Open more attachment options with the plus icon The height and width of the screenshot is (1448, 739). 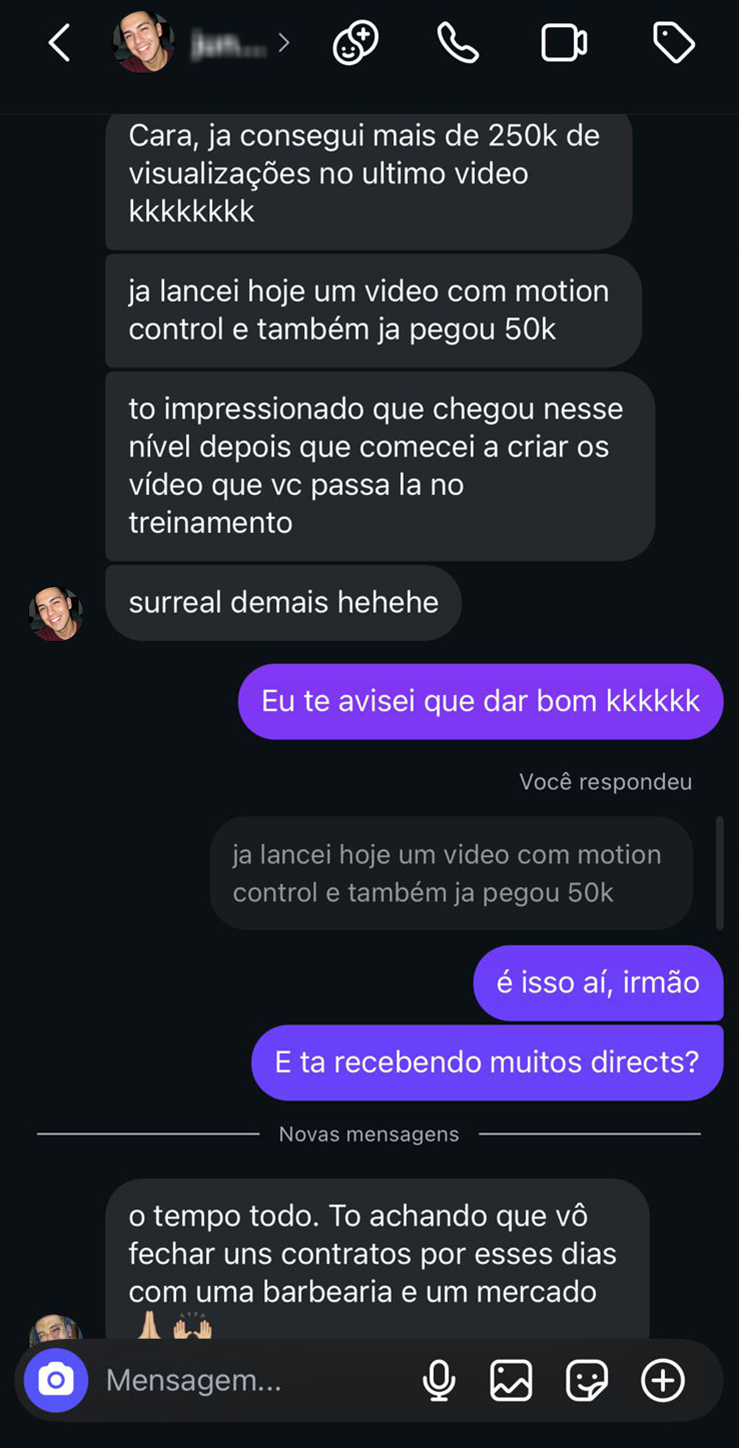pos(662,1380)
